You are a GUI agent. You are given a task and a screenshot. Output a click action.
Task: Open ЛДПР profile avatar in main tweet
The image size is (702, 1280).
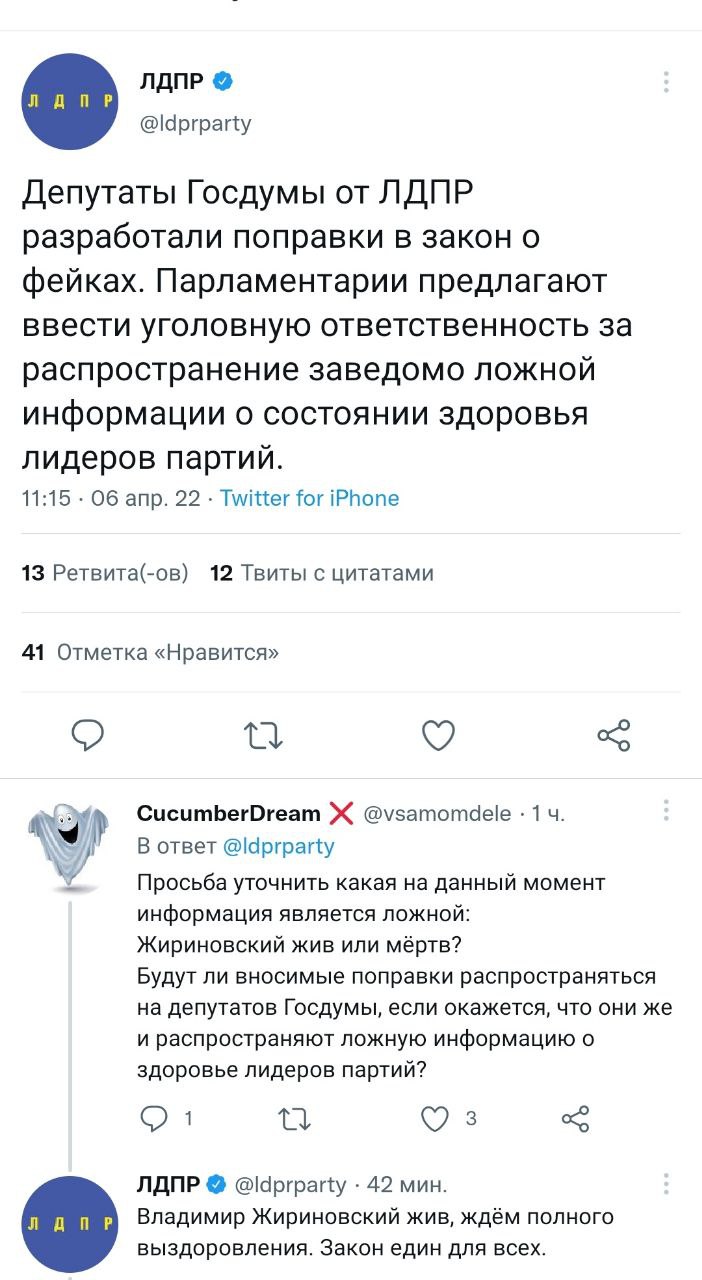click(x=70, y=102)
